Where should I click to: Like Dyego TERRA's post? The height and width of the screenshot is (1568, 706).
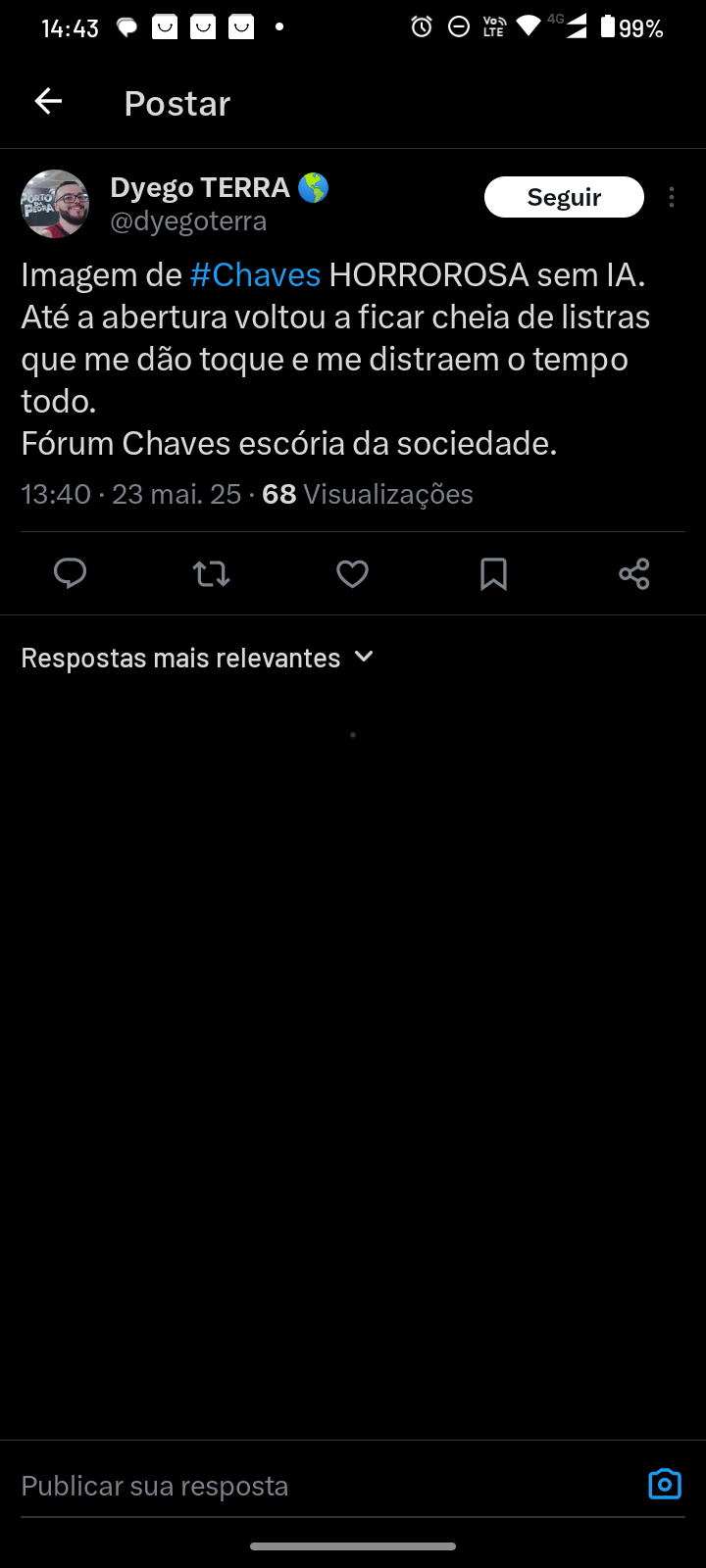352,573
